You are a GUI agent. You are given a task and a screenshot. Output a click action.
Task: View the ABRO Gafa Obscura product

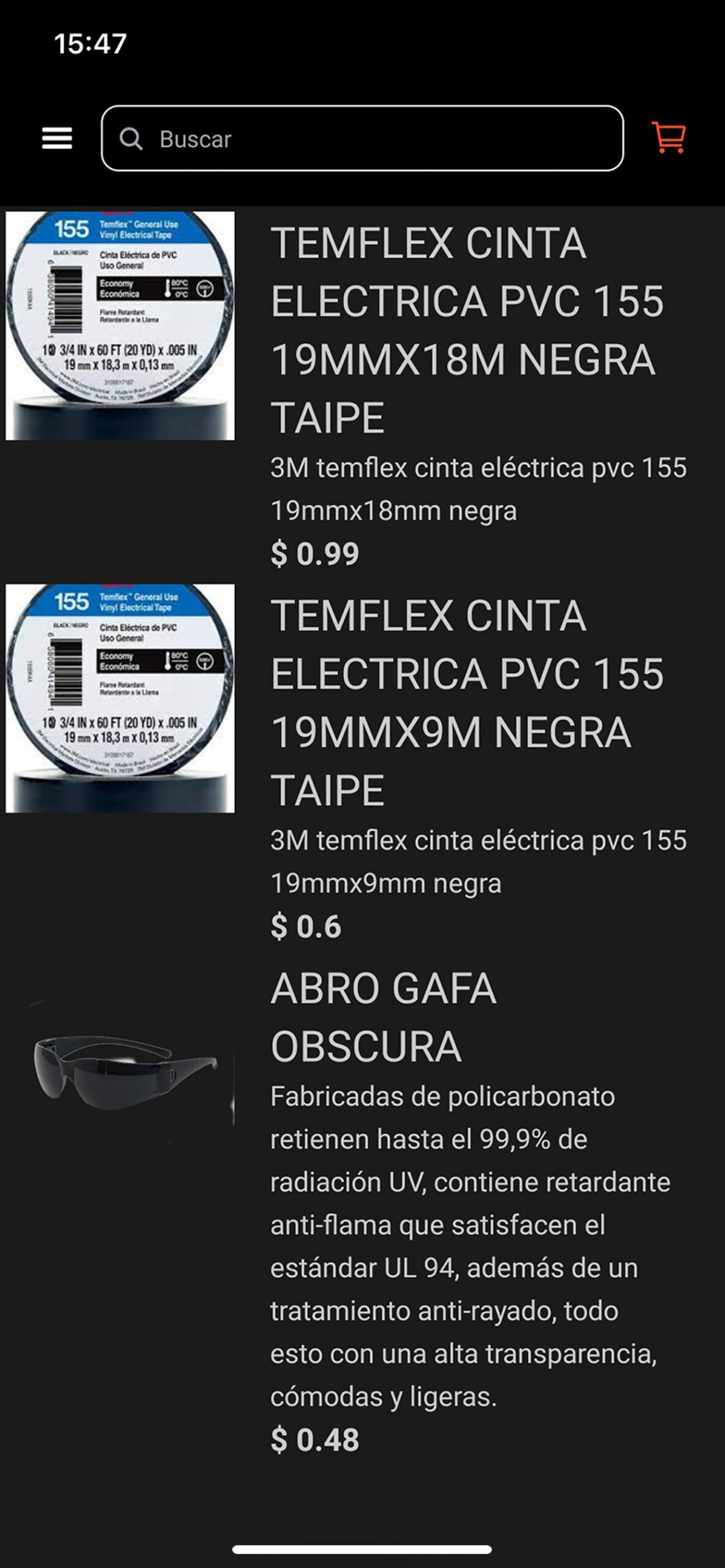point(383,1018)
